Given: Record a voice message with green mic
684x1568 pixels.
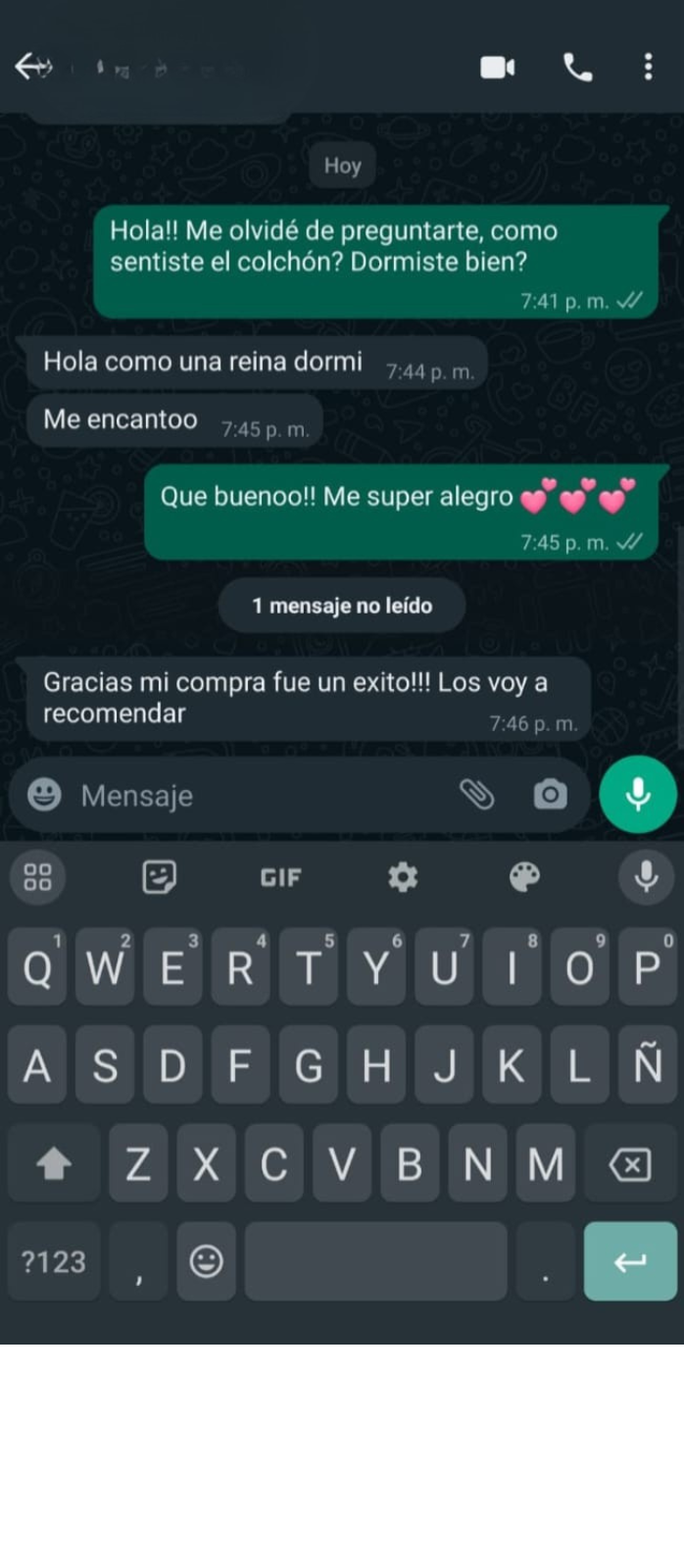Looking at the screenshot, I should pos(638,794).
